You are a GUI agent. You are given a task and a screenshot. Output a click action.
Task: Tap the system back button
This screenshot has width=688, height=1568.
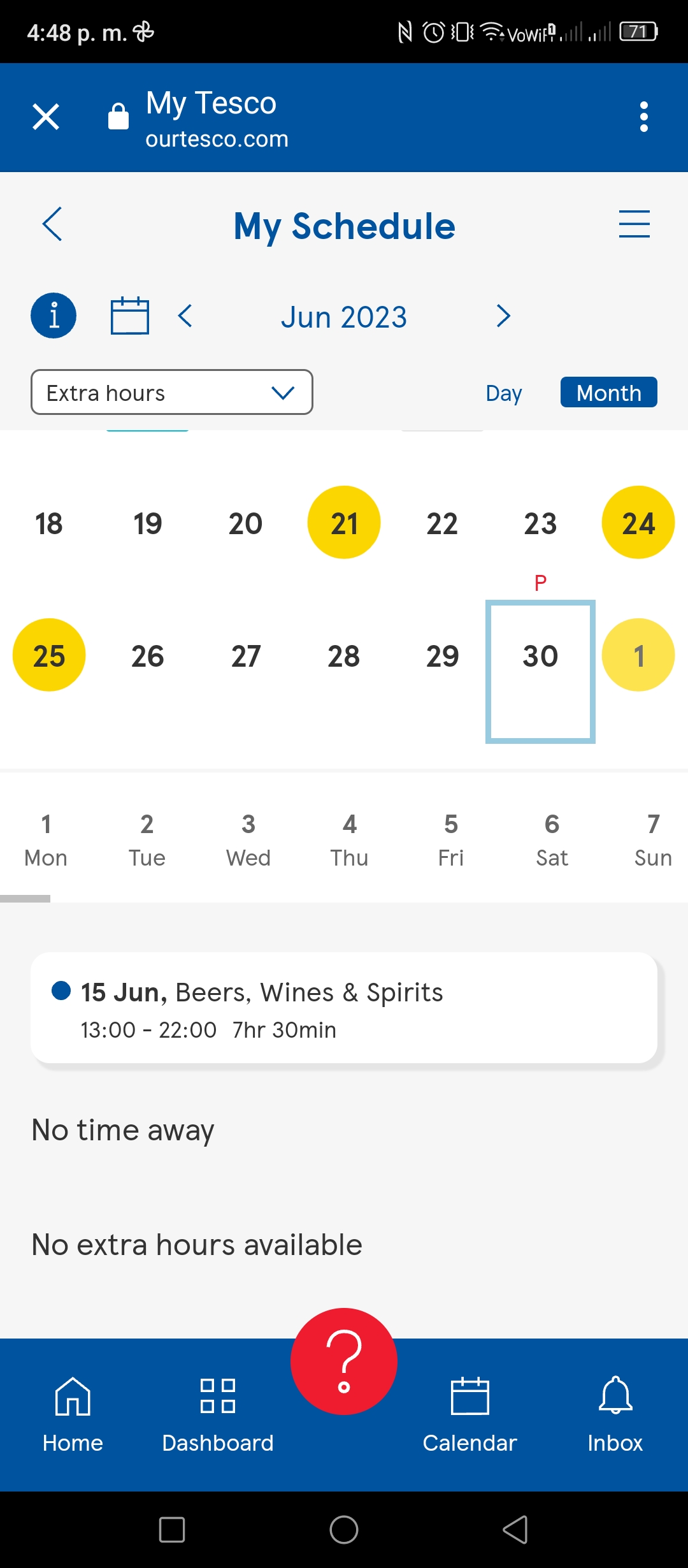pyautogui.click(x=516, y=1530)
